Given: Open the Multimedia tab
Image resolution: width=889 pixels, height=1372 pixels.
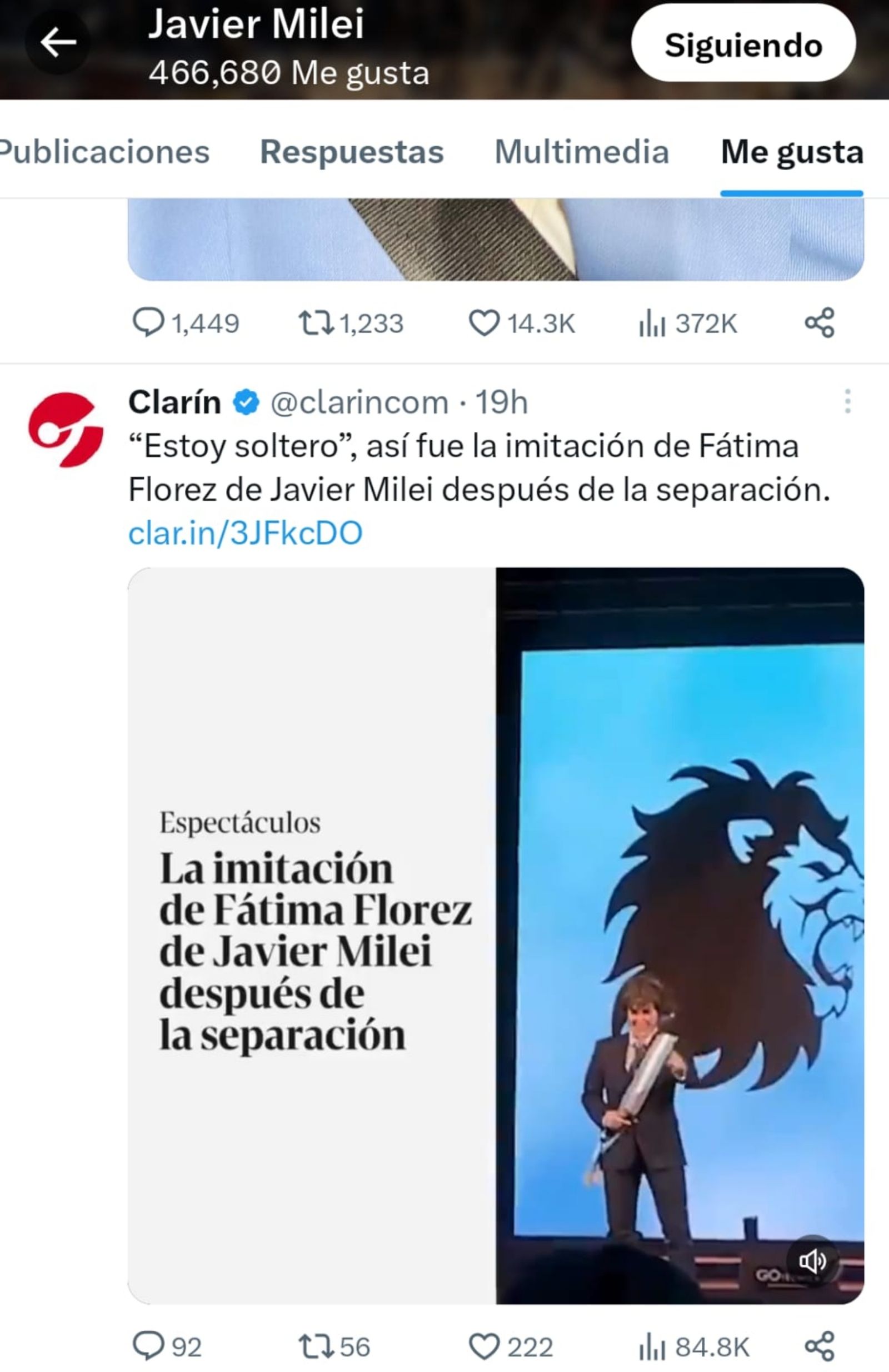Looking at the screenshot, I should [x=581, y=152].
